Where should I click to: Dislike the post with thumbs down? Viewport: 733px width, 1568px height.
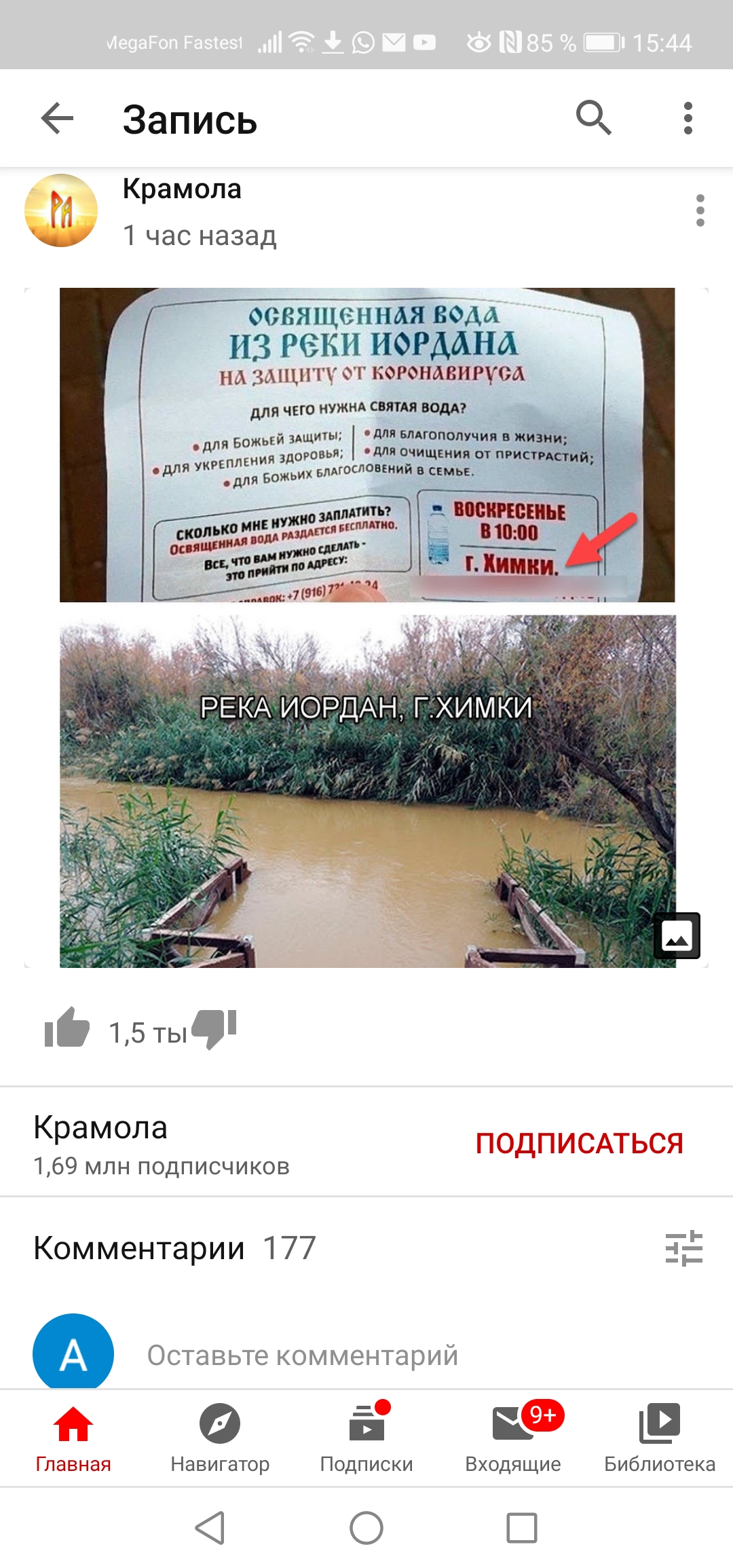coord(214,1028)
